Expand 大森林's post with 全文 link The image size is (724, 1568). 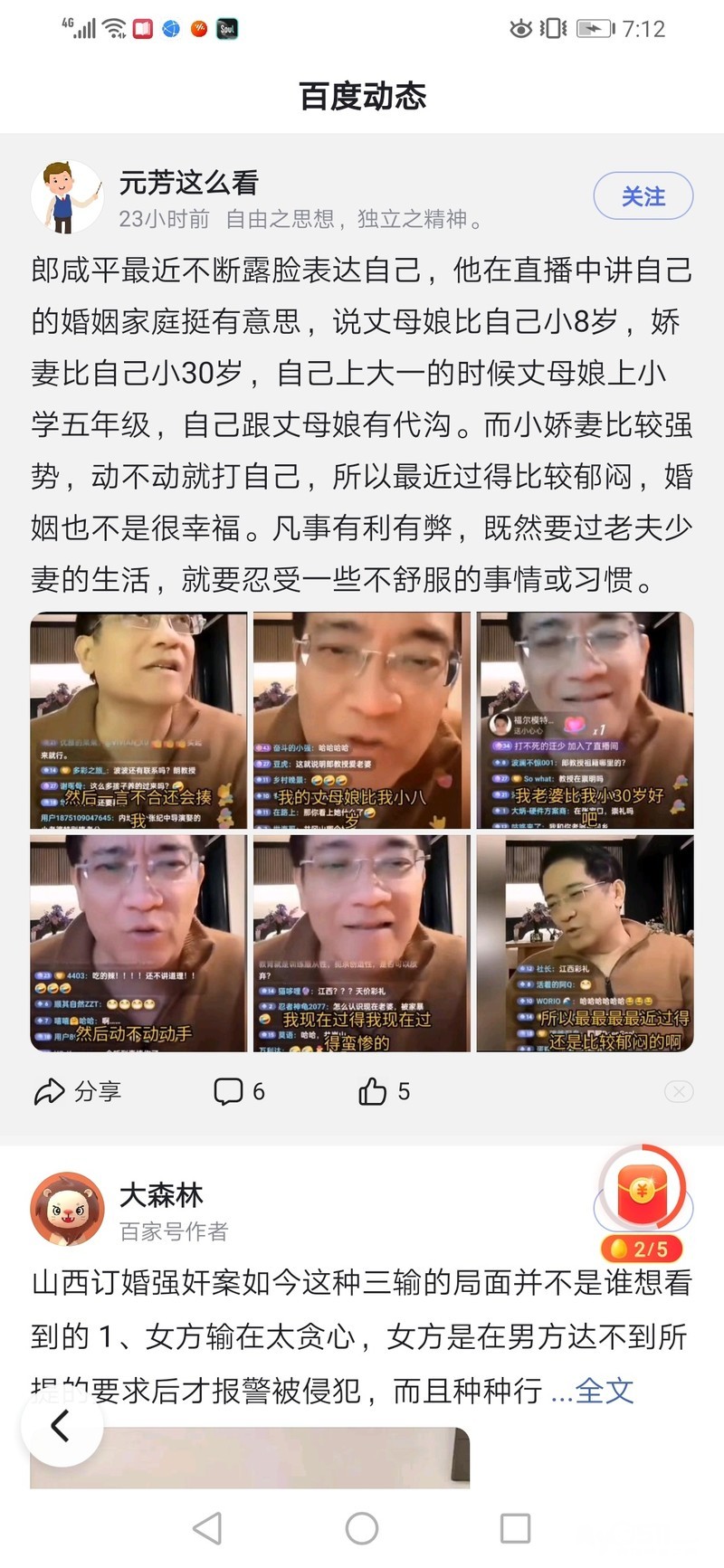click(604, 1390)
